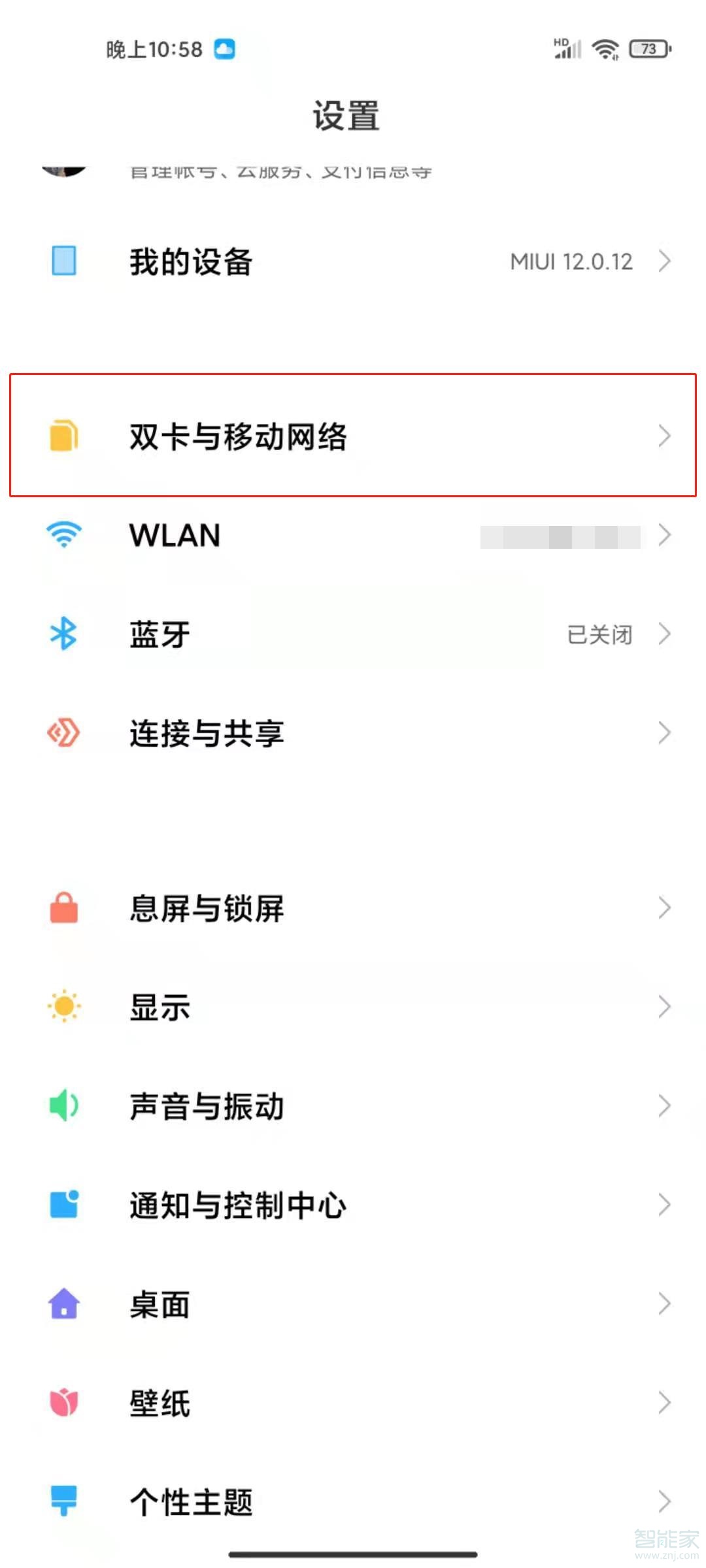Image resolution: width=706 pixels, height=1568 pixels.
Task: Open 壁纸 to change wallpaper
Action: (x=353, y=1403)
